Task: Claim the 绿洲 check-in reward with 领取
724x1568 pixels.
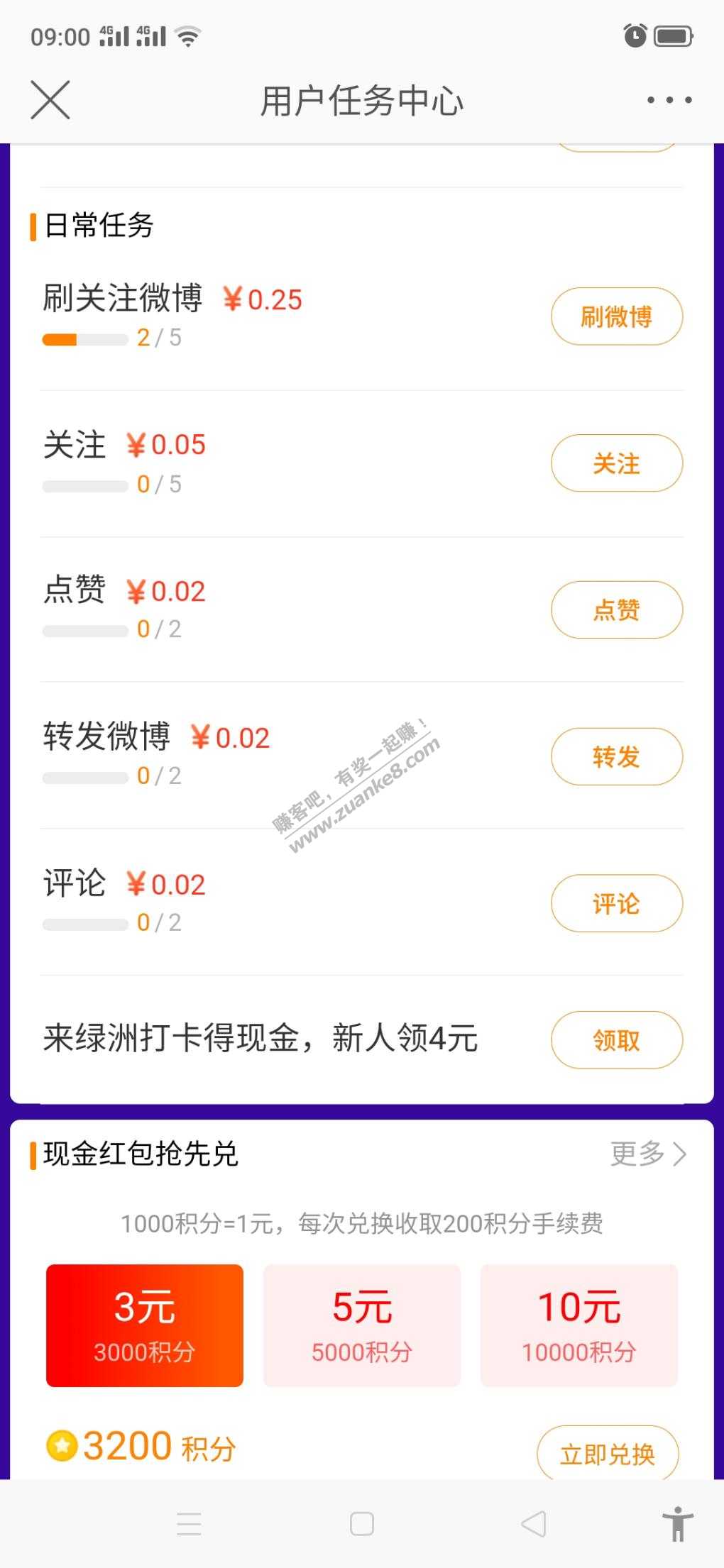Action: click(616, 1040)
